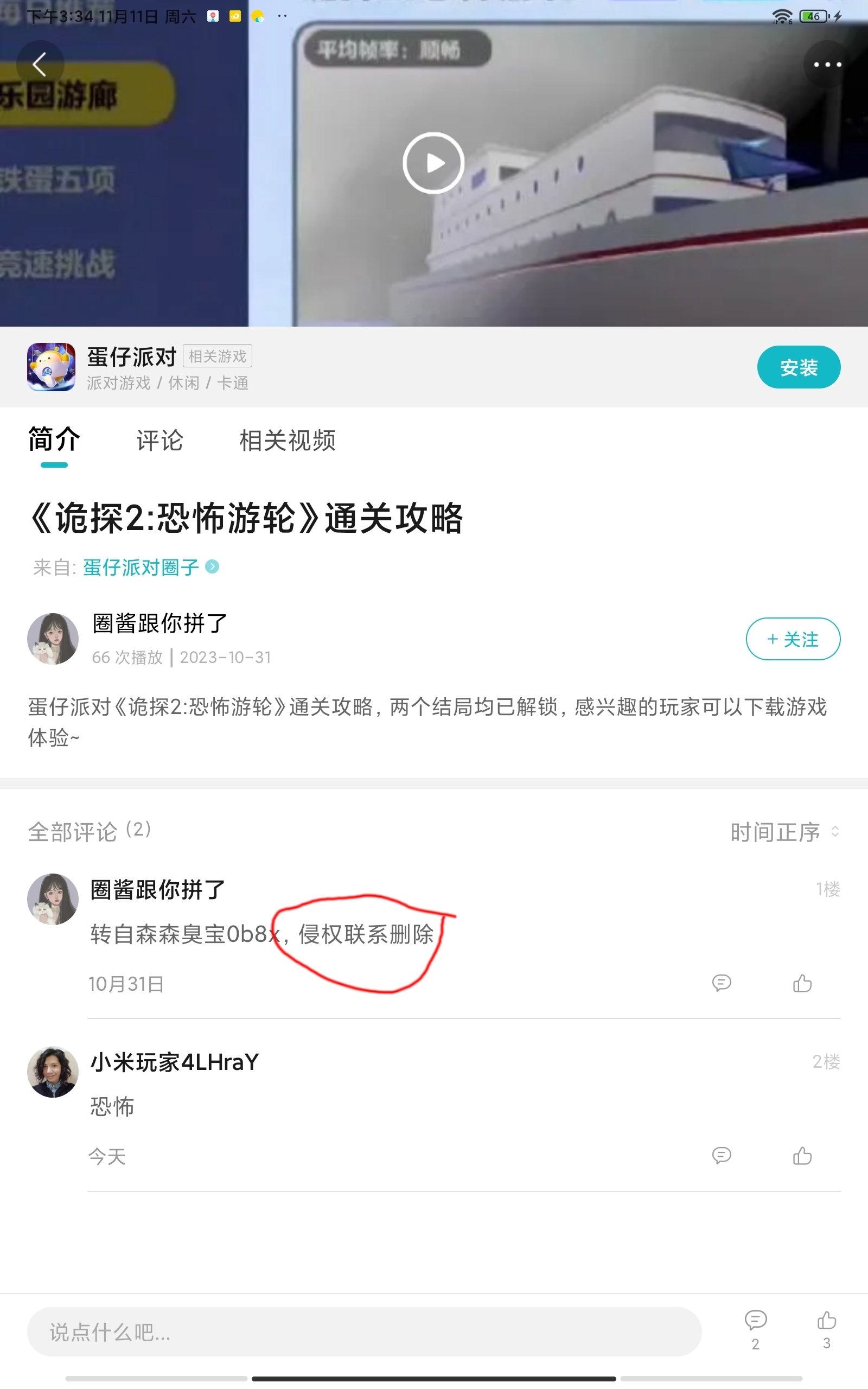
Task: Open comments from the bottom bar icon
Action: [756, 1327]
